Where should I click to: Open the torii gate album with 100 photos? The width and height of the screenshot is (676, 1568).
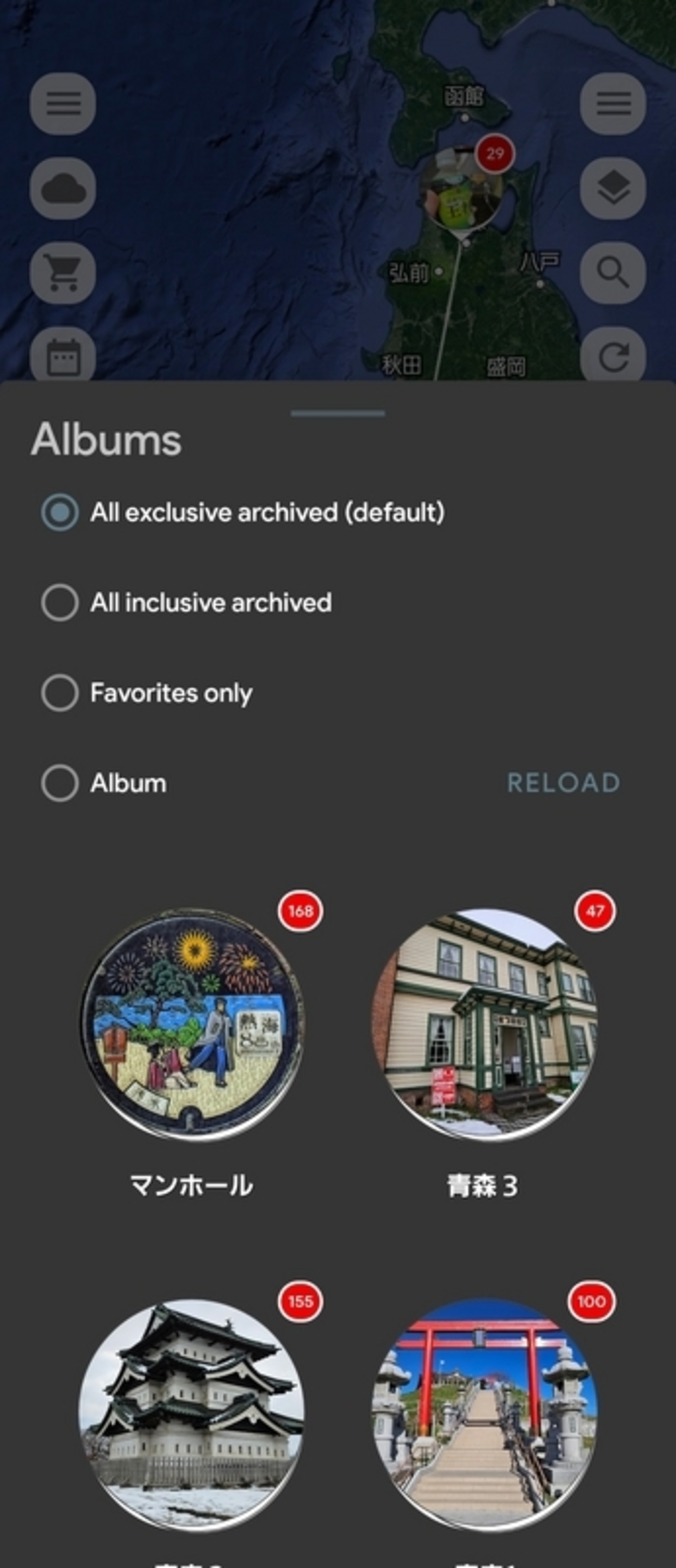pyautogui.click(x=484, y=1415)
